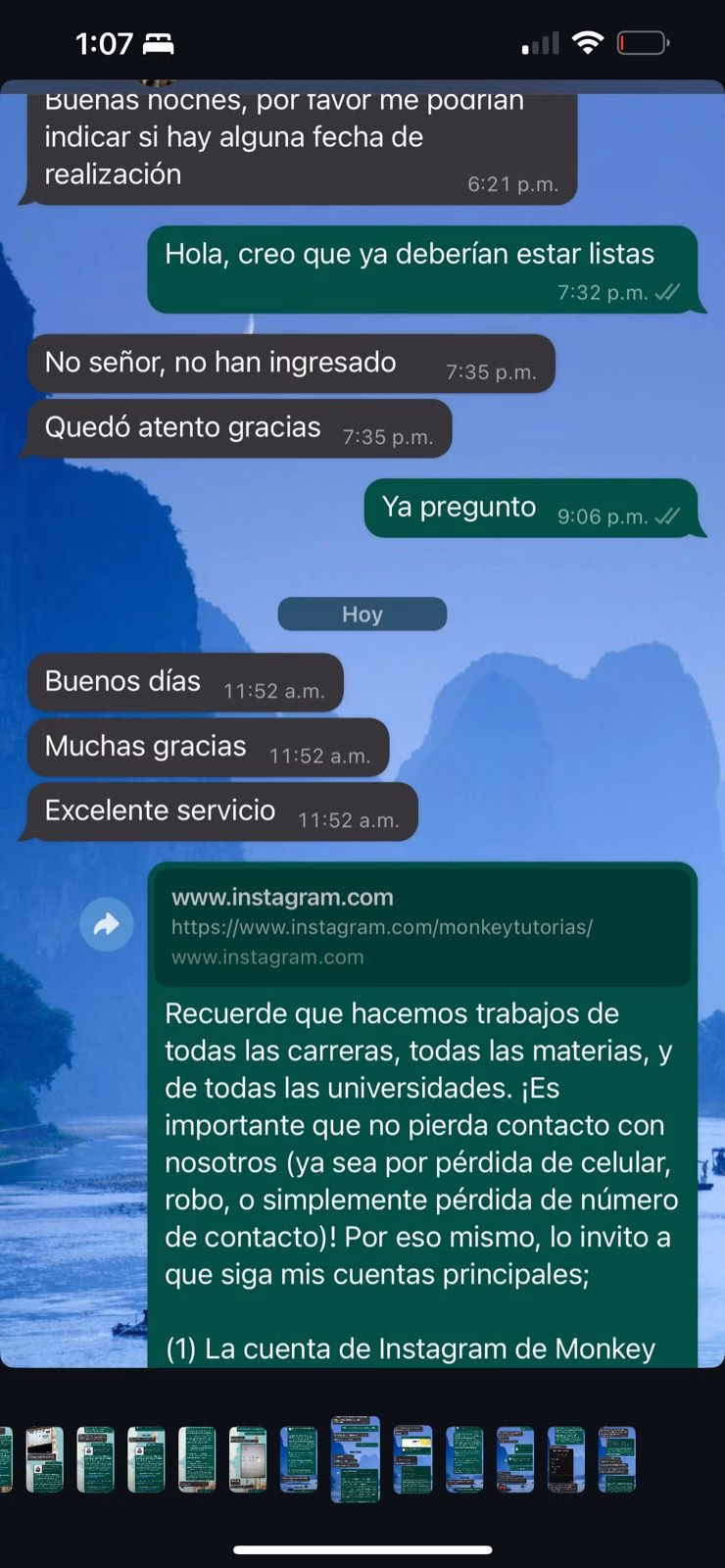Jump to the thumbnail containing a black box
Image resolution: width=725 pixels, height=1568 pixels.
[x=565, y=1459]
